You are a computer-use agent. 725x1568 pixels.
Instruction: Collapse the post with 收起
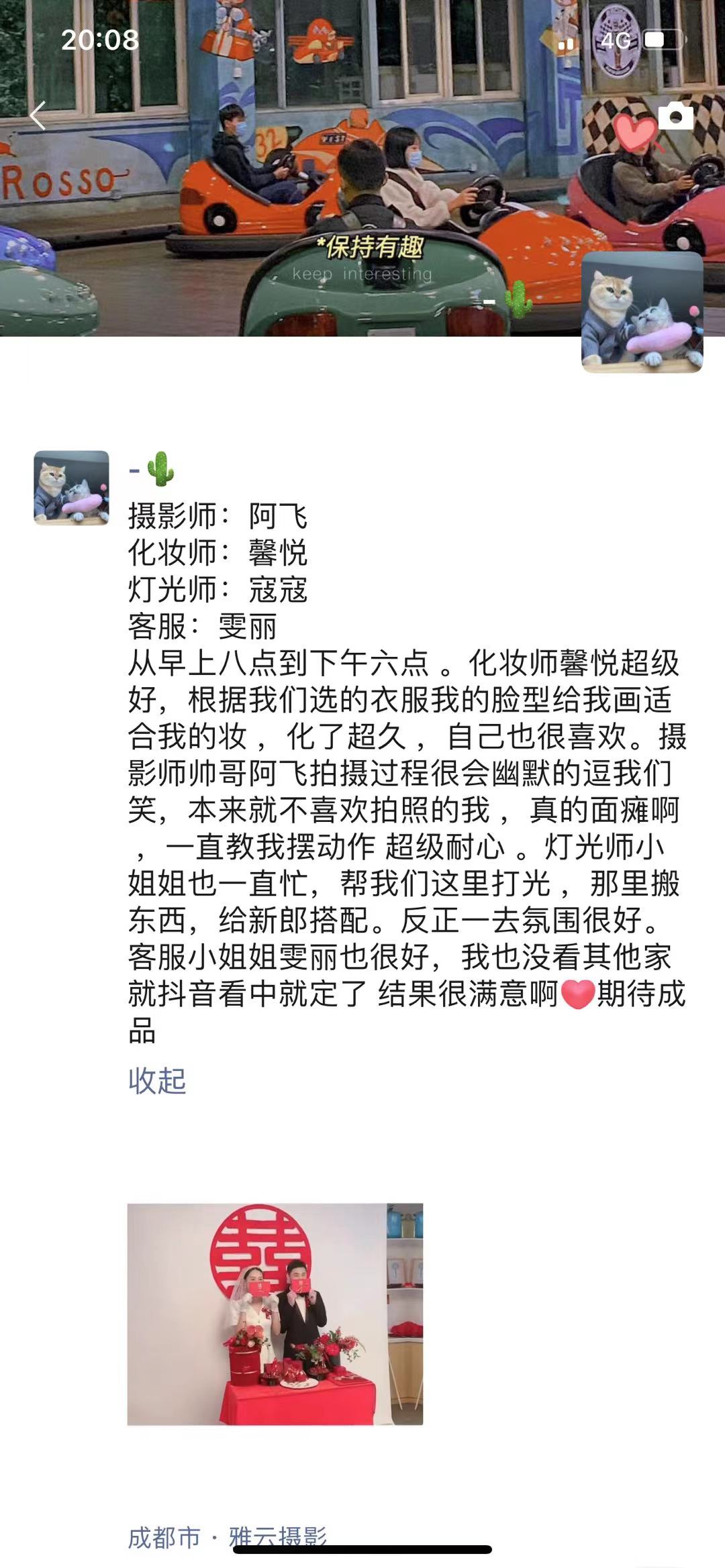point(157,1080)
